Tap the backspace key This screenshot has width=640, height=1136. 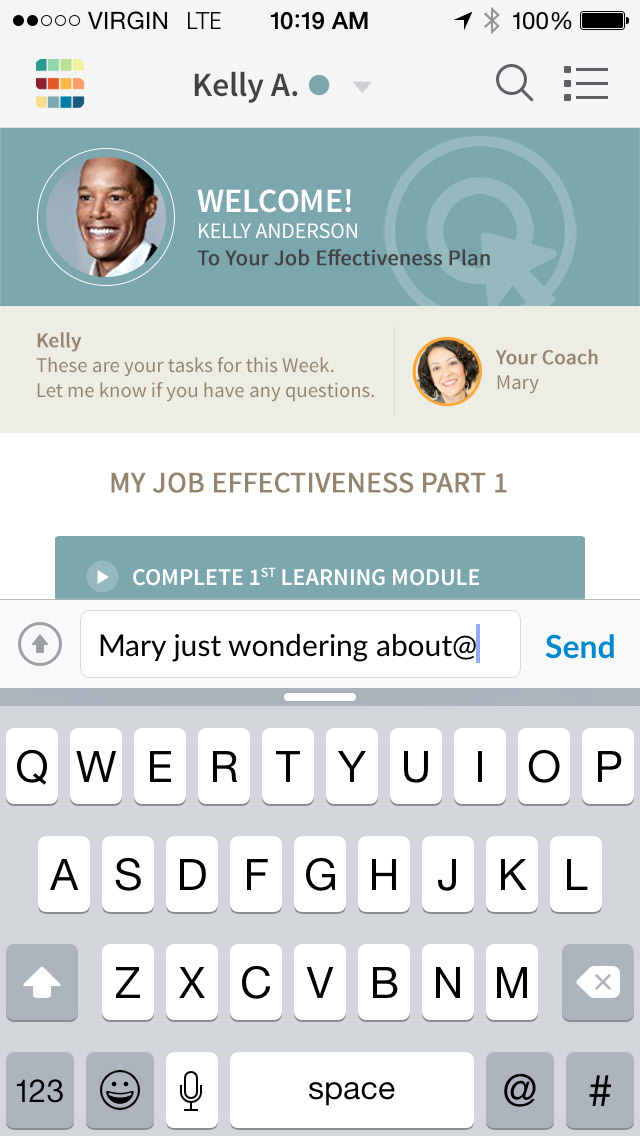coord(598,983)
